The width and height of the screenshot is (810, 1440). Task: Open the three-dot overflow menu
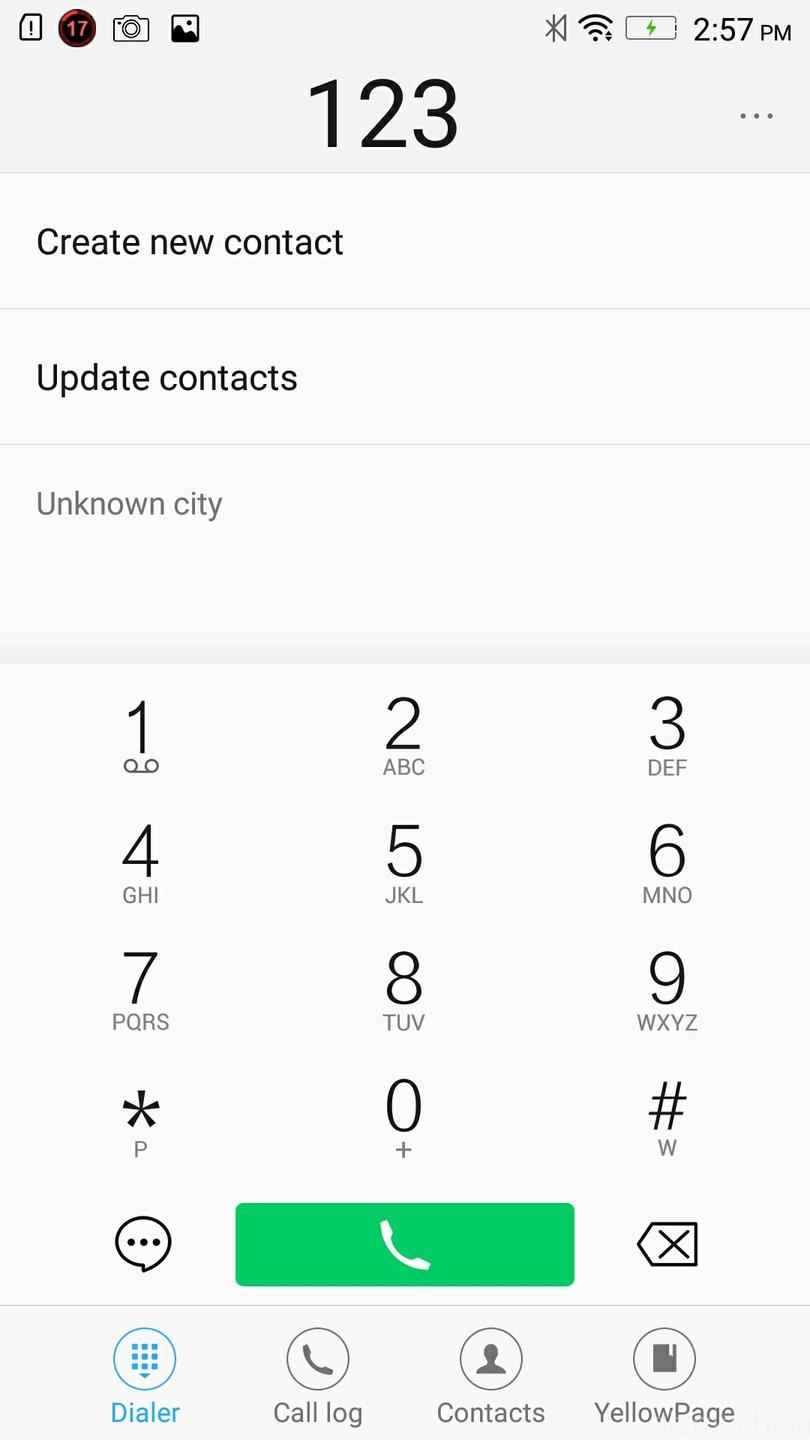point(756,116)
